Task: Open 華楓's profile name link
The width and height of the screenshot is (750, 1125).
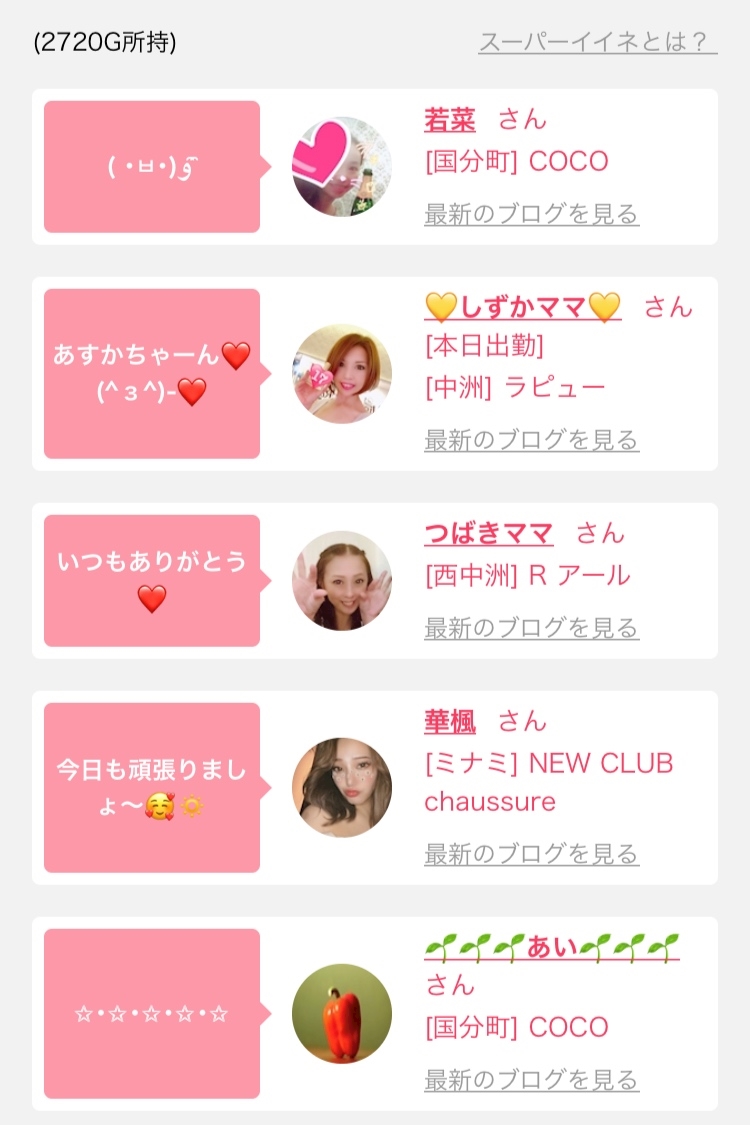Action: 449,721
